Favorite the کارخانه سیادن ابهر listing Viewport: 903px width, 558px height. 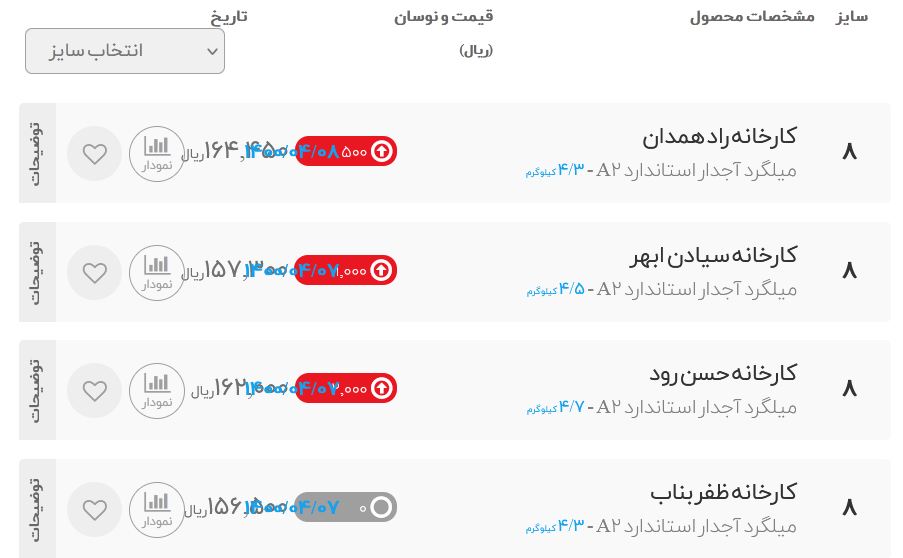click(x=95, y=273)
